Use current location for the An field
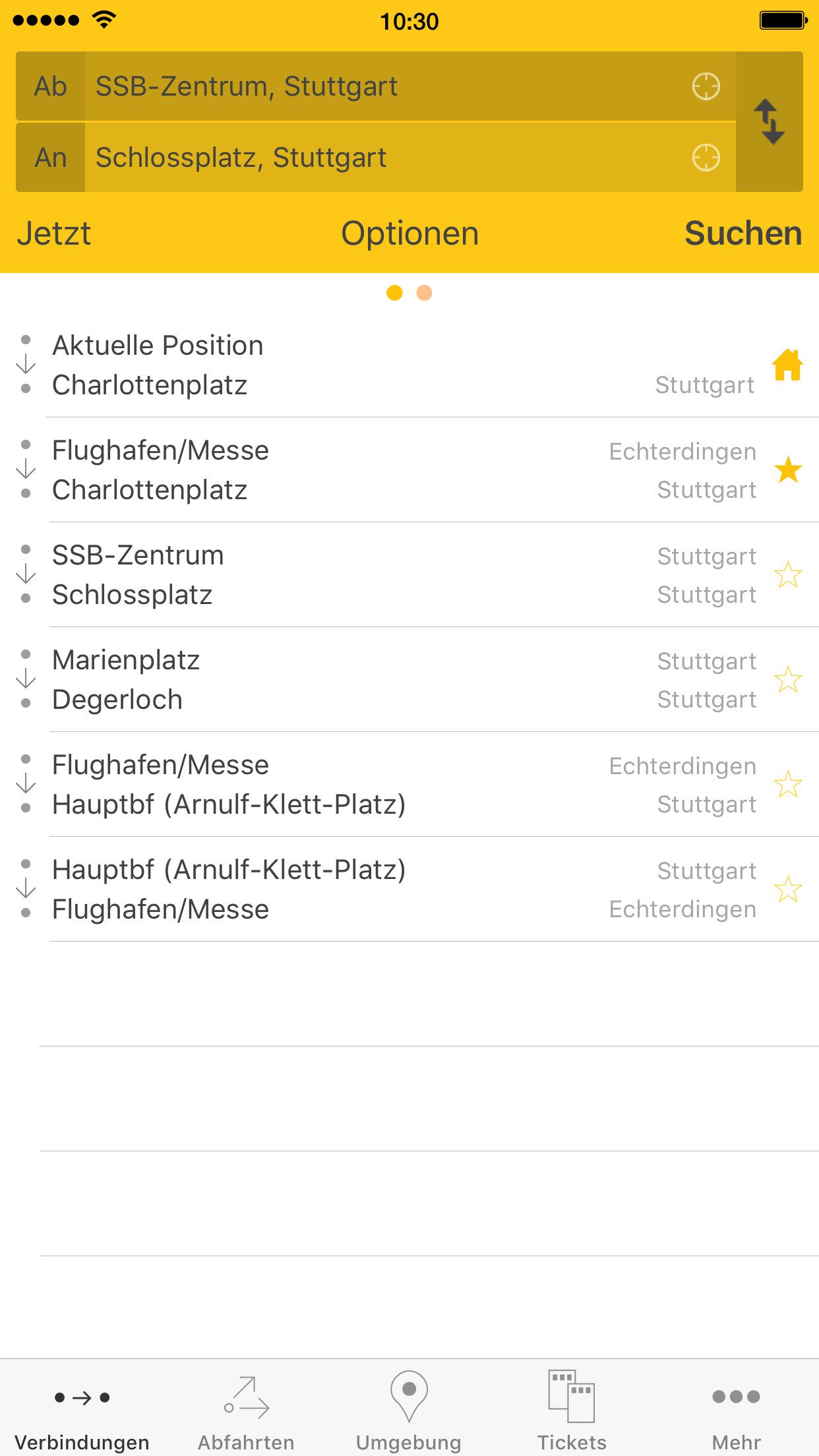Image resolution: width=819 pixels, height=1456 pixels. coord(705,158)
